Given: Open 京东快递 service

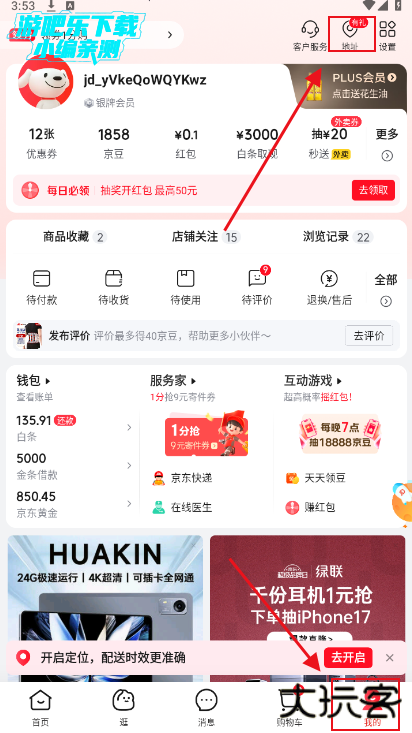Looking at the screenshot, I should coord(182,478).
